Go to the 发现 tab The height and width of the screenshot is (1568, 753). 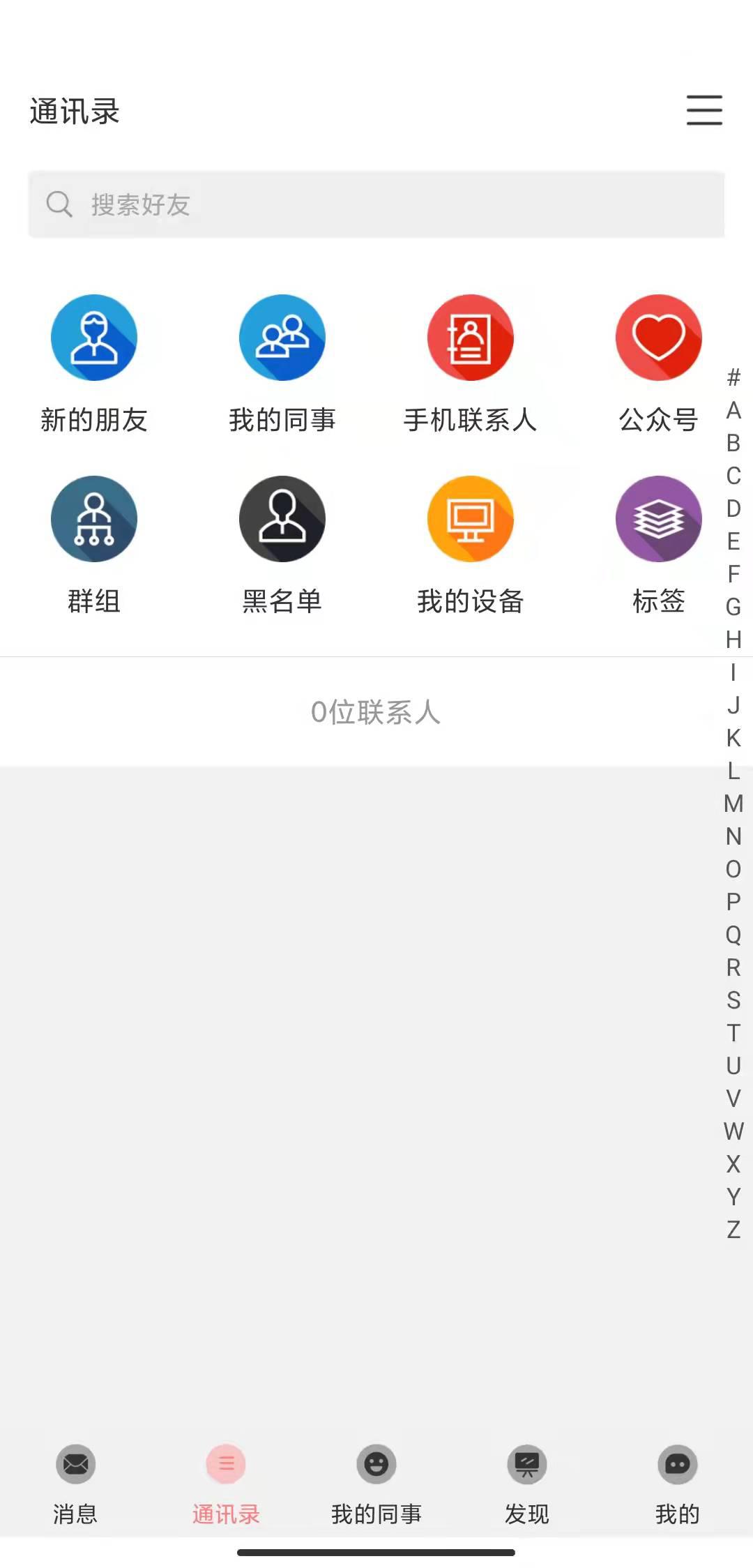(x=527, y=1484)
